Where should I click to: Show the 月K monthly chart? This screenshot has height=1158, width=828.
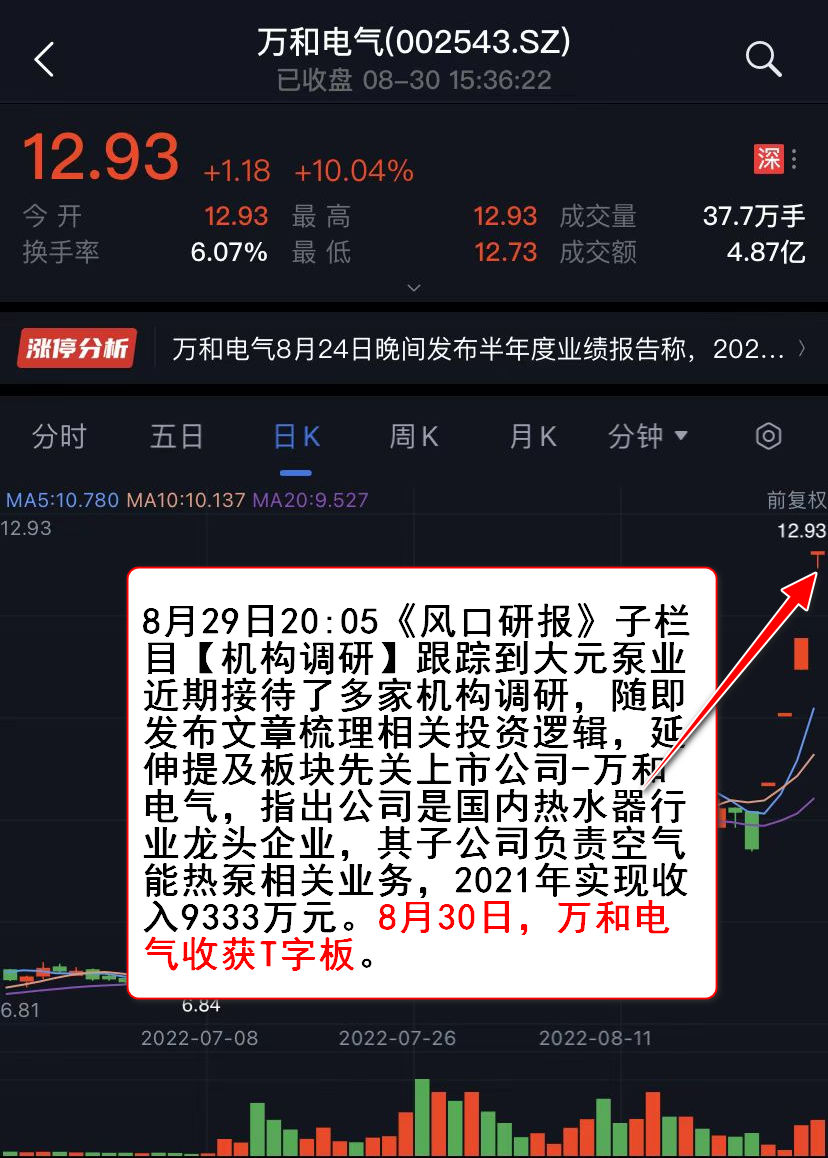pos(532,437)
